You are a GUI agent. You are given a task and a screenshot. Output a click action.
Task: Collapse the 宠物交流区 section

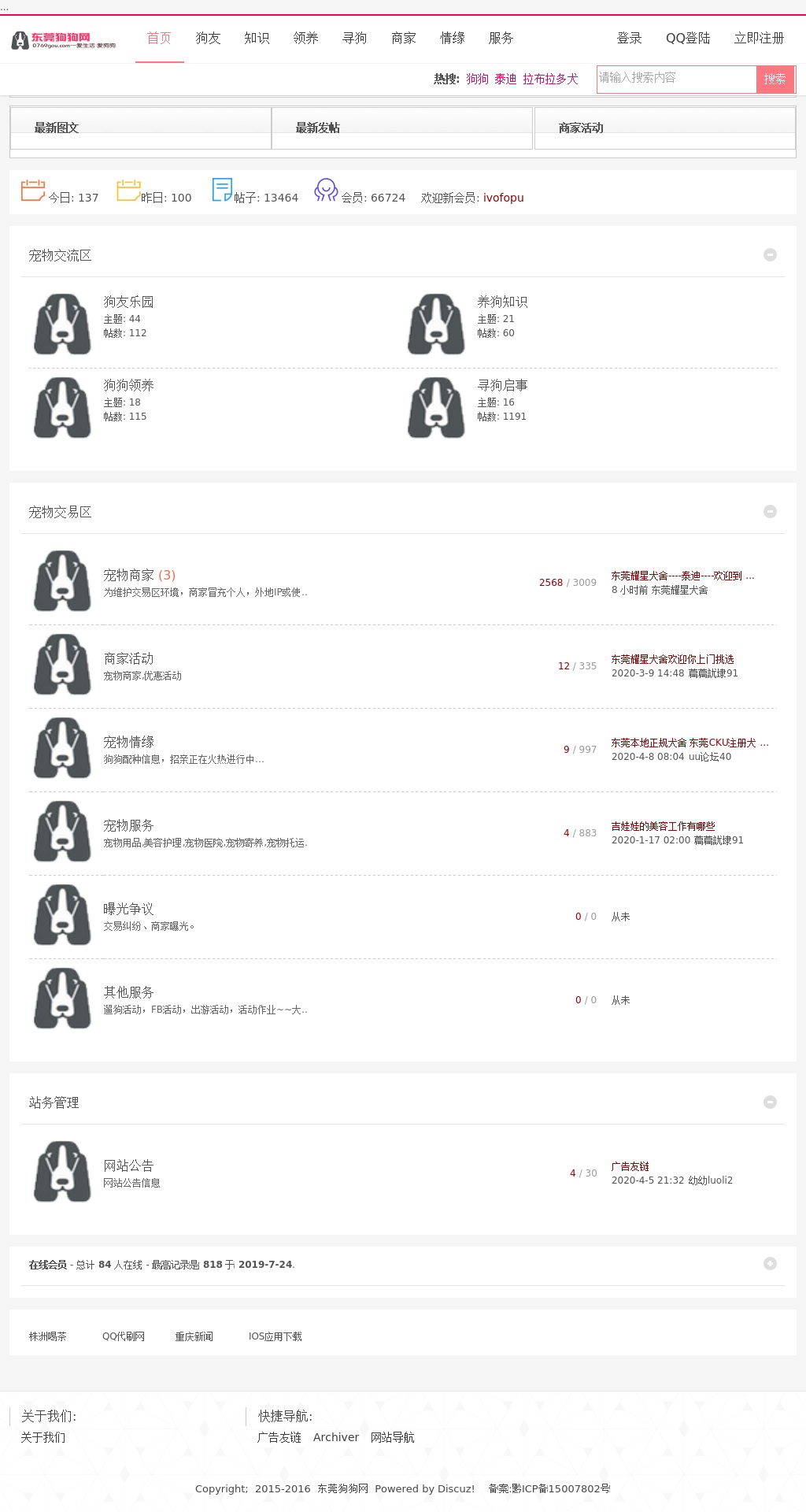coord(770,254)
